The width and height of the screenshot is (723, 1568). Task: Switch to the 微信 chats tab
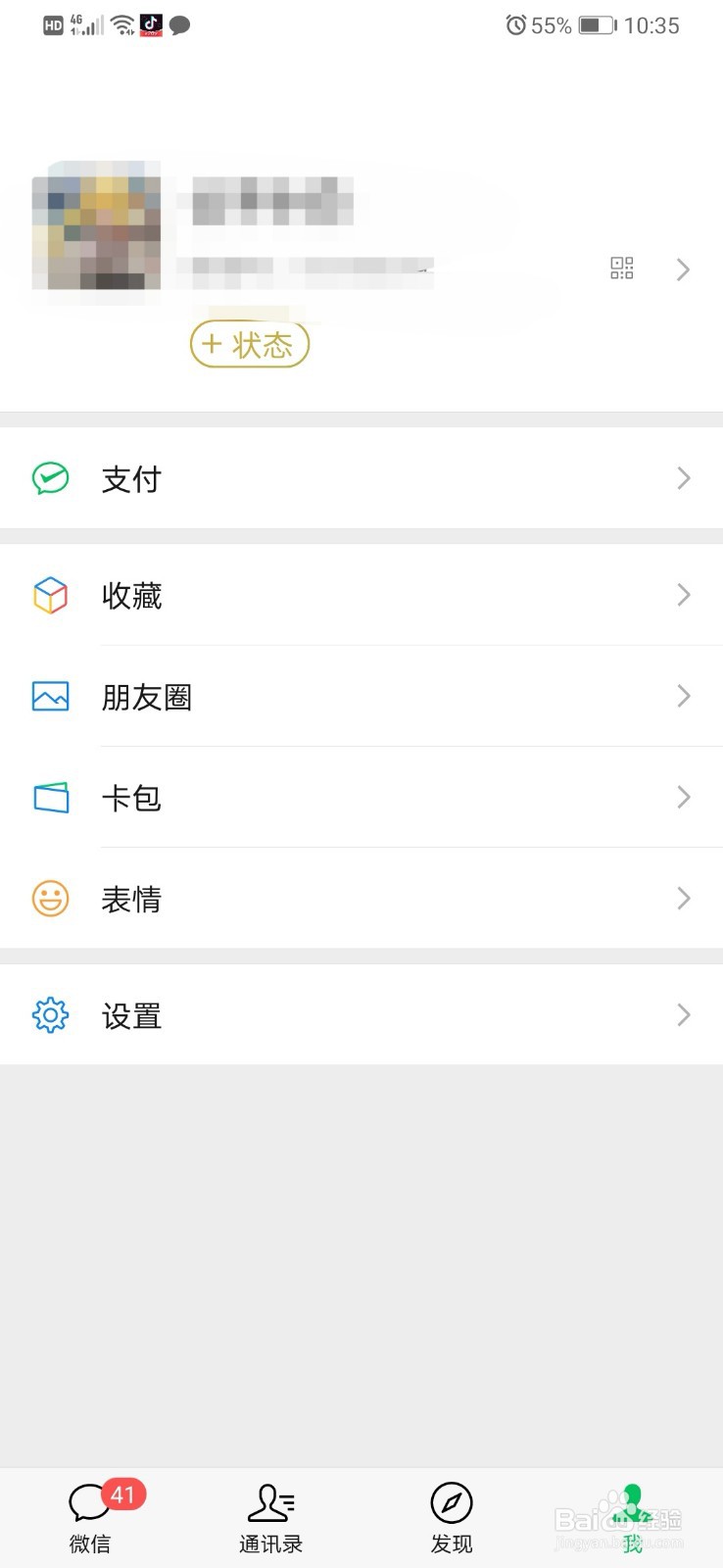(x=89, y=1514)
